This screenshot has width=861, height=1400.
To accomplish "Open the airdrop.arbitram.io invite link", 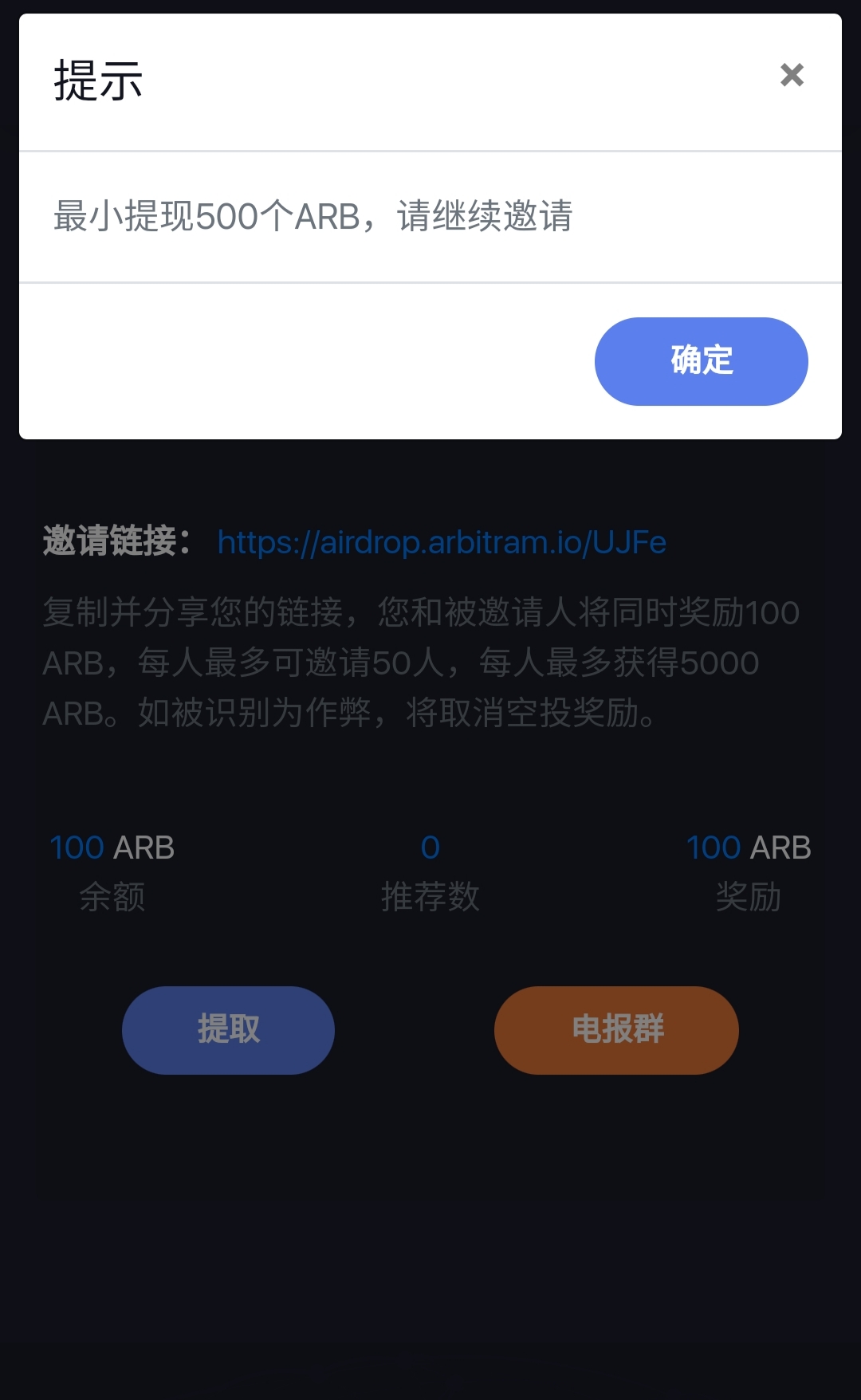I will pyautogui.click(x=442, y=541).
